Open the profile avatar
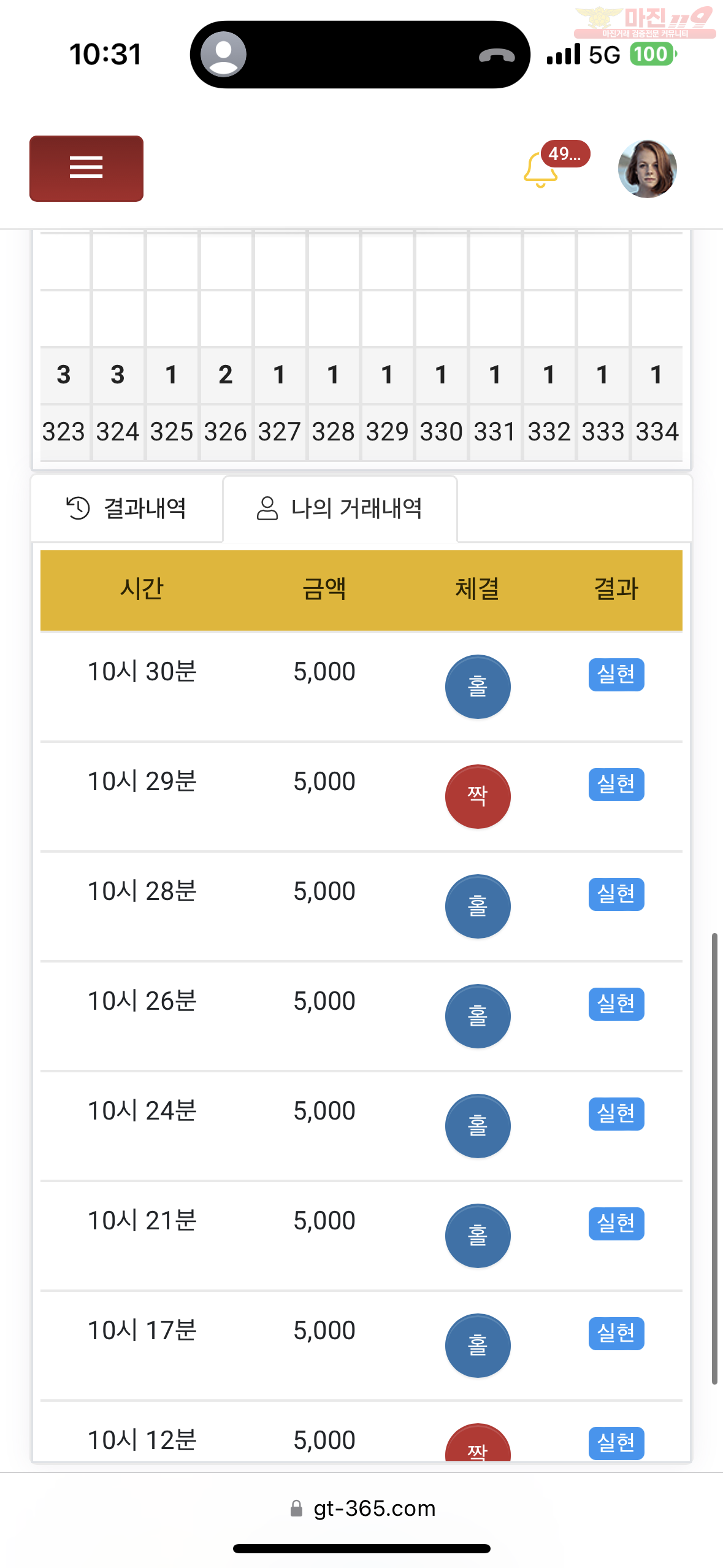723x1568 pixels. [647, 169]
